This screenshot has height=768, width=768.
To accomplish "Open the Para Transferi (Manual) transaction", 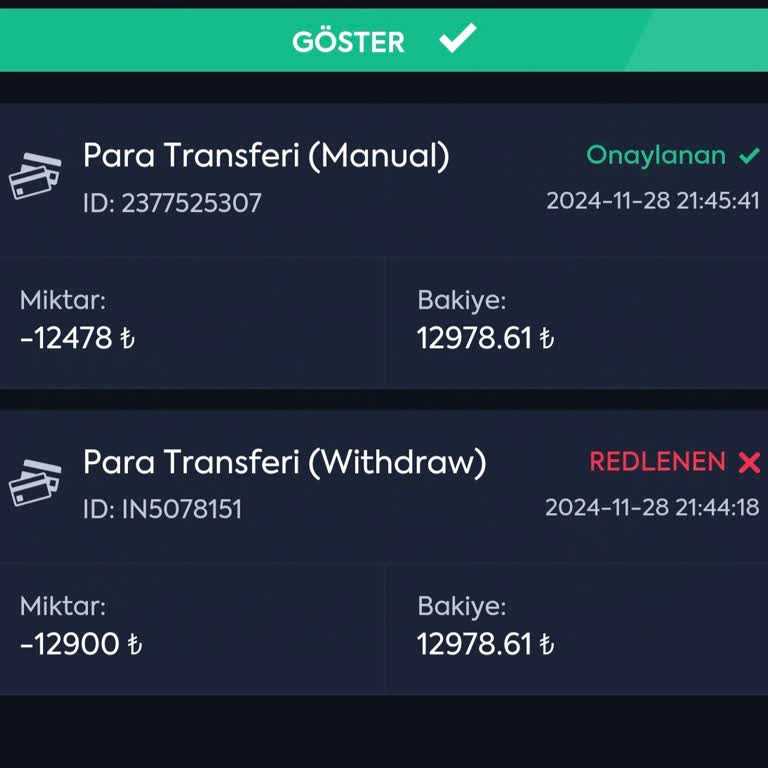I will pos(266,156).
